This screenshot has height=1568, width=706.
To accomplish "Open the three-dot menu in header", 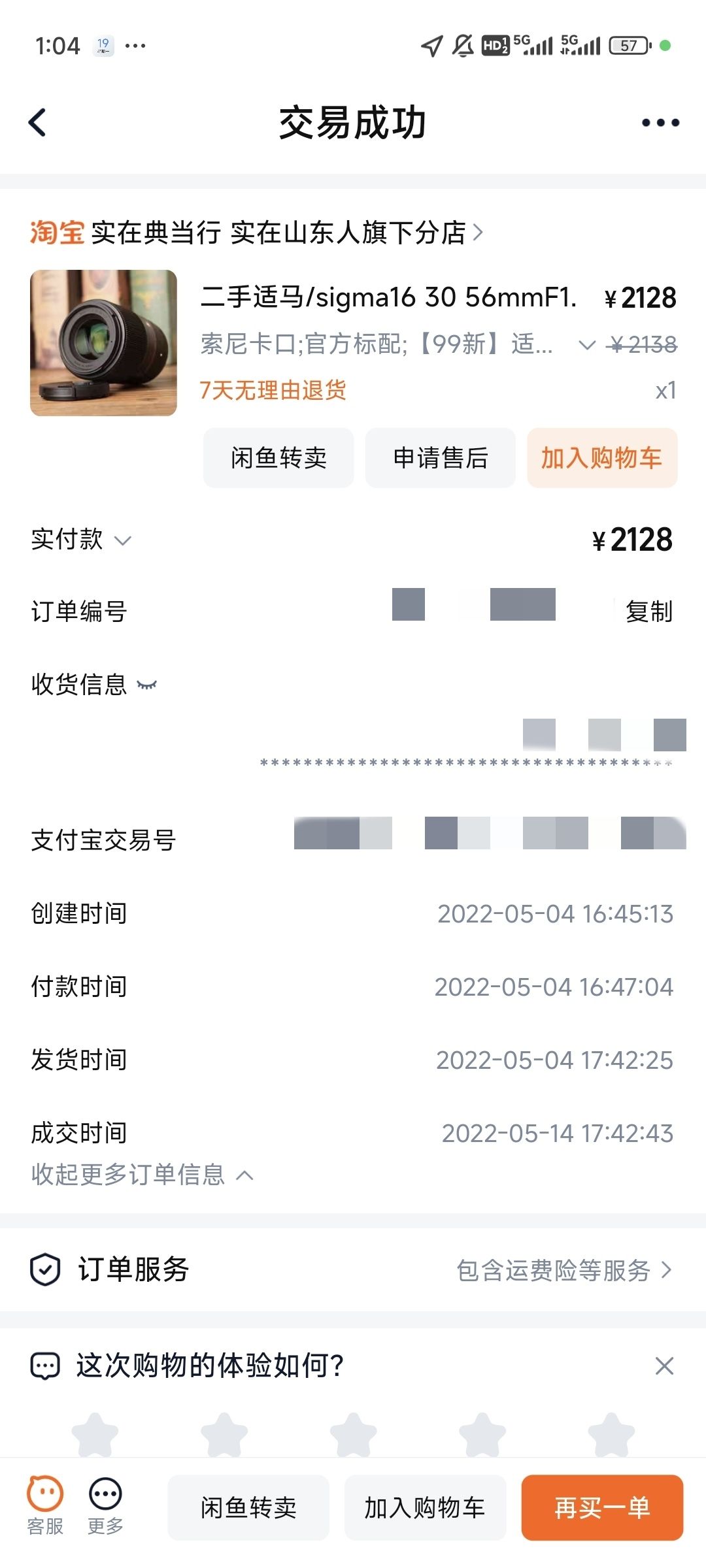I will point(660,122).
